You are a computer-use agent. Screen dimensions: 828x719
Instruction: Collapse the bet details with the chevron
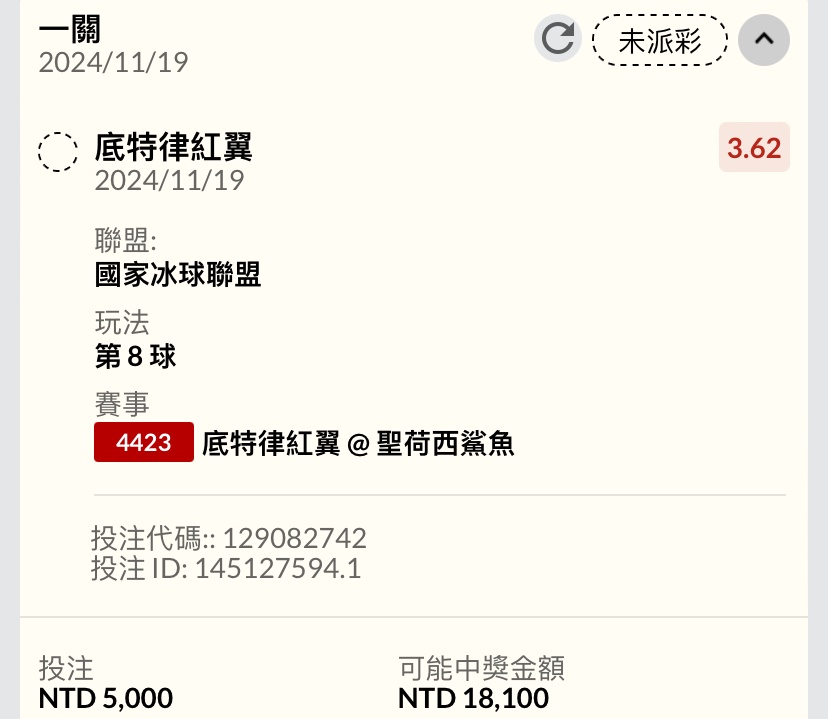[x=763, y=40]
